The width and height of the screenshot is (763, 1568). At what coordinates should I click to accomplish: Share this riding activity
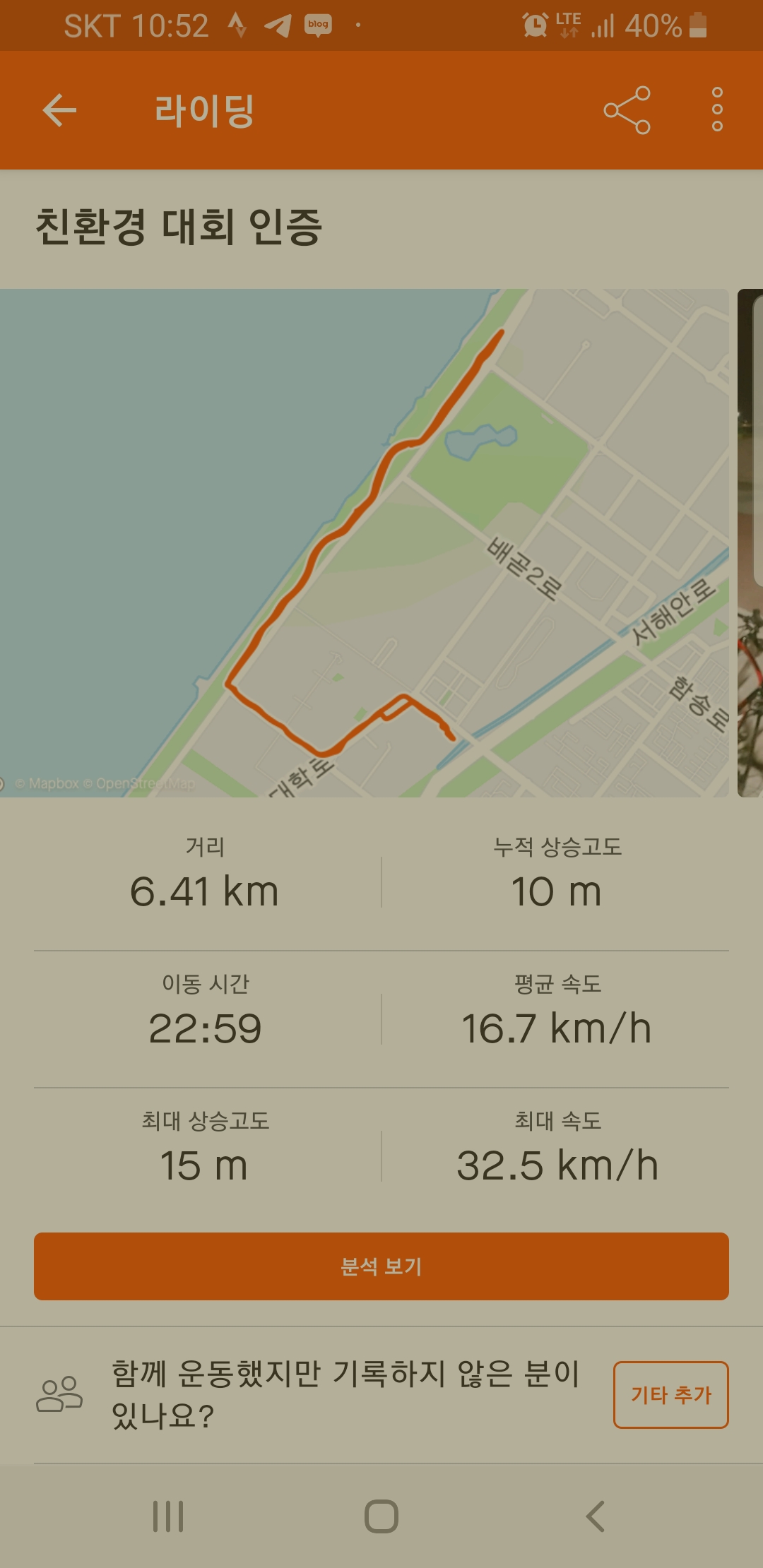point(627,110)
